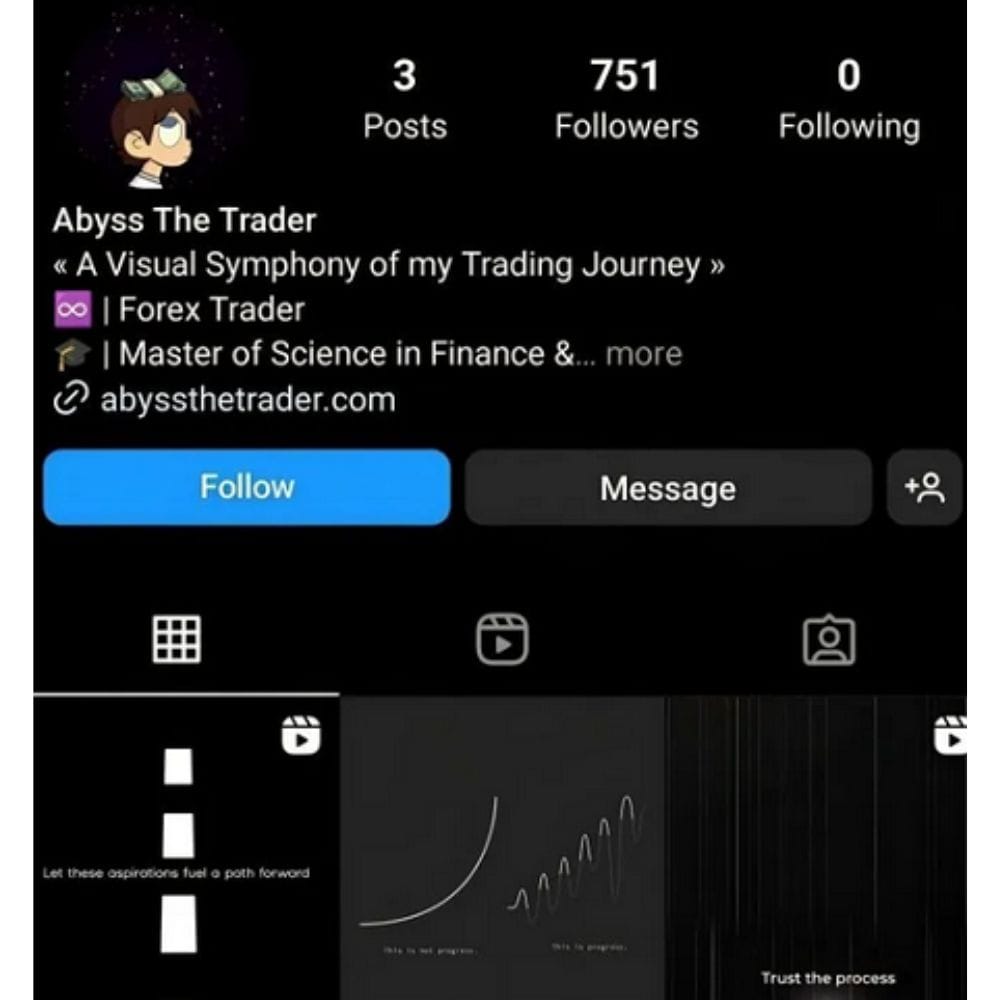
Task: Switch to the tagged photos tab
Action: click(x=829, y=640)
